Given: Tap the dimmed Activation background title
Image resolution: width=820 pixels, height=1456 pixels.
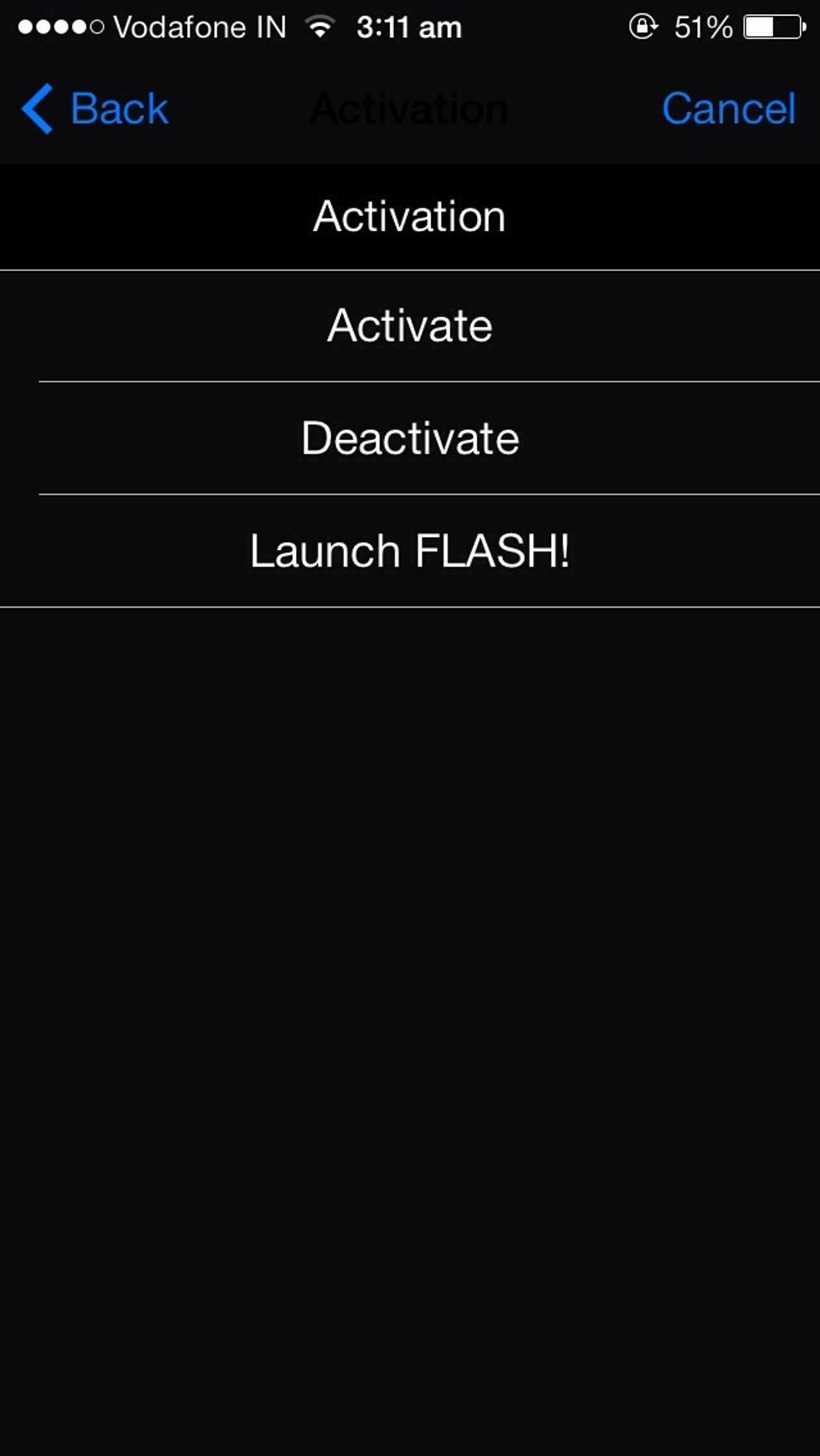Looking at the screenshot, I should (x=409, y=107).
